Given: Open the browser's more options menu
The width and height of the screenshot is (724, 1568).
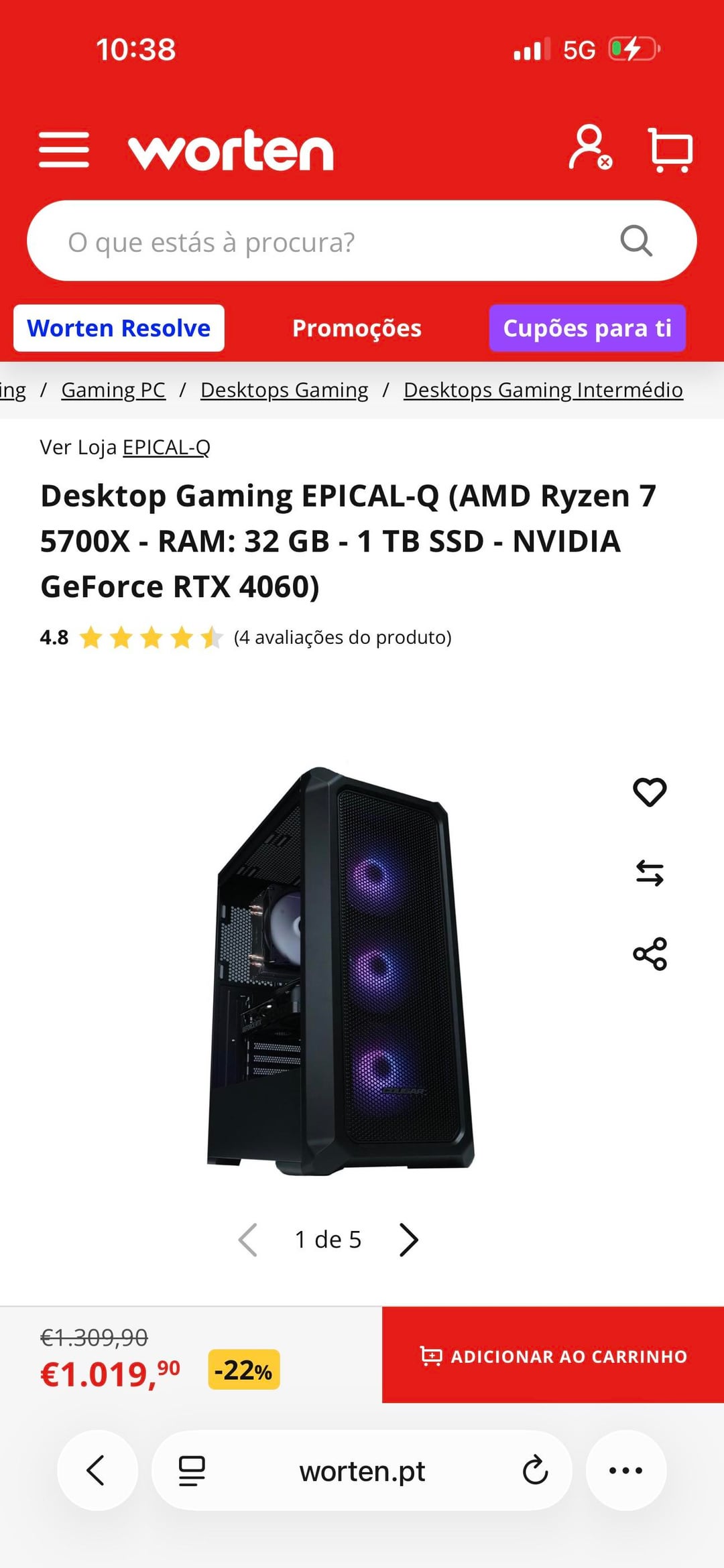Looking at the screenshot, I should [625, 1471].
